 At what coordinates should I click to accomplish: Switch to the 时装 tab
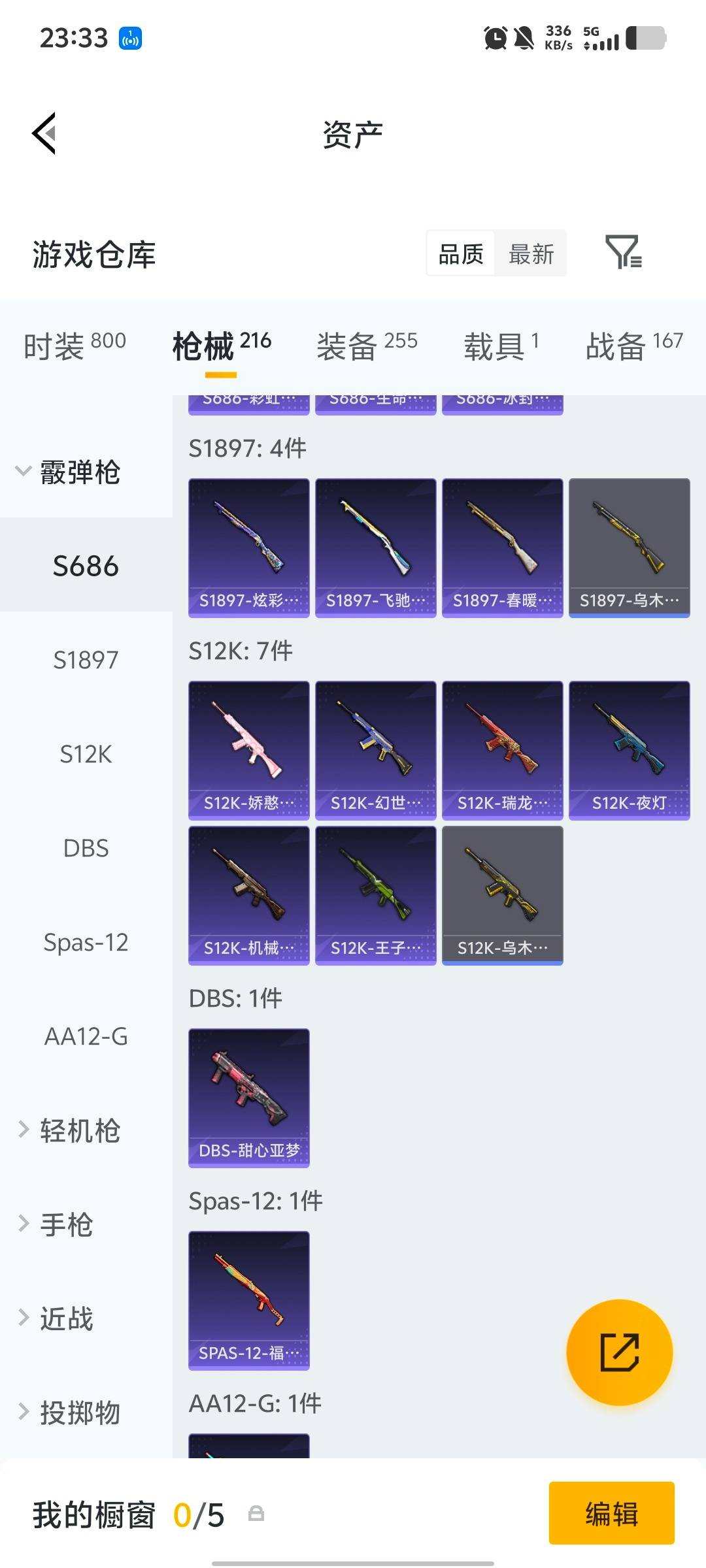75,344
